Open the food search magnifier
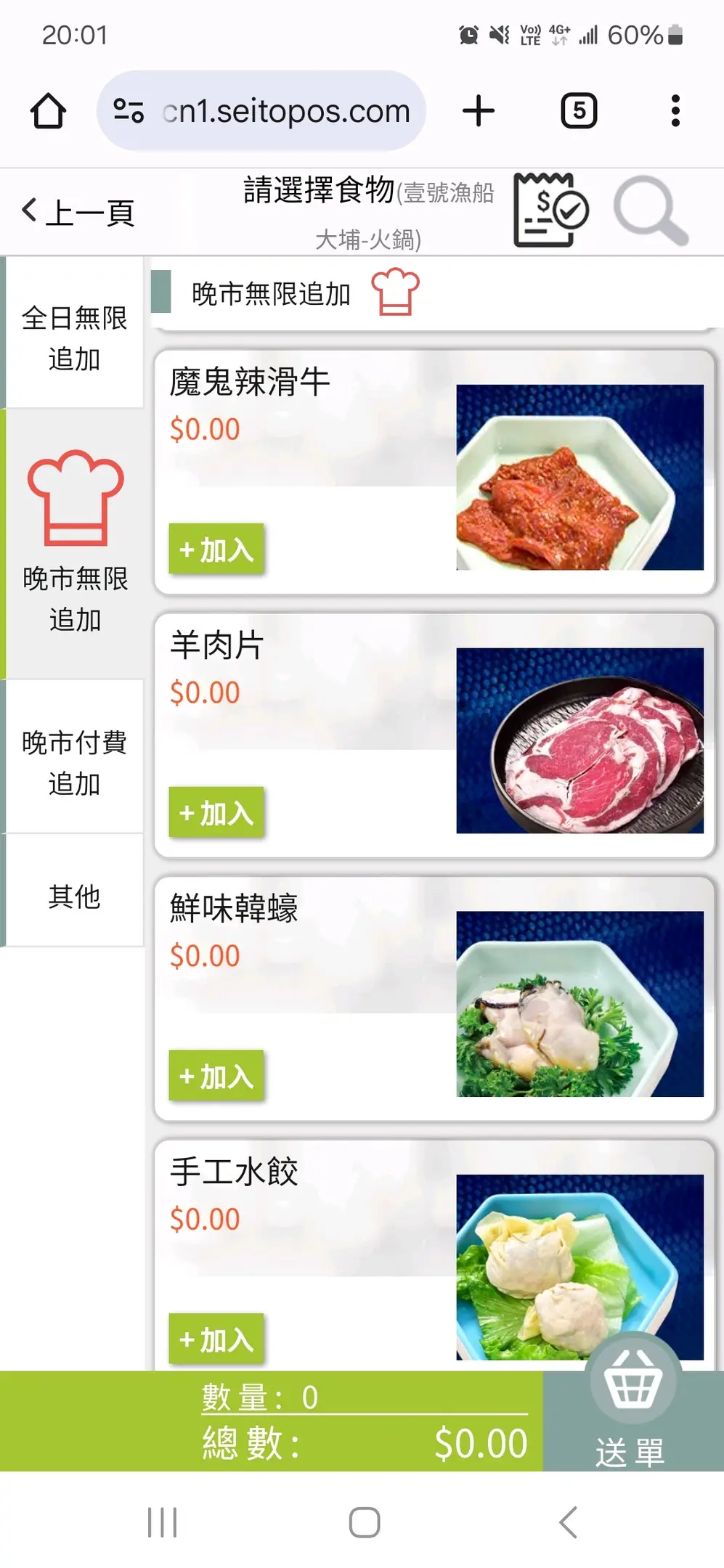Screen dimensions: 724x1568 [x=650, y=211]
